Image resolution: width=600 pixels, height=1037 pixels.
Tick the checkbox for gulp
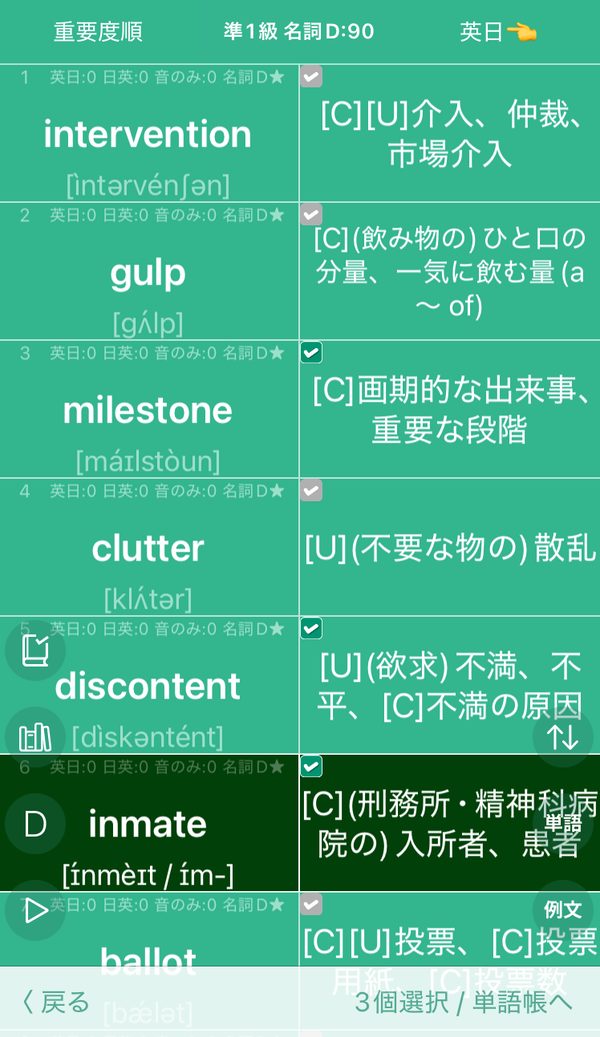pyautogui.click(x=312, y=214)
